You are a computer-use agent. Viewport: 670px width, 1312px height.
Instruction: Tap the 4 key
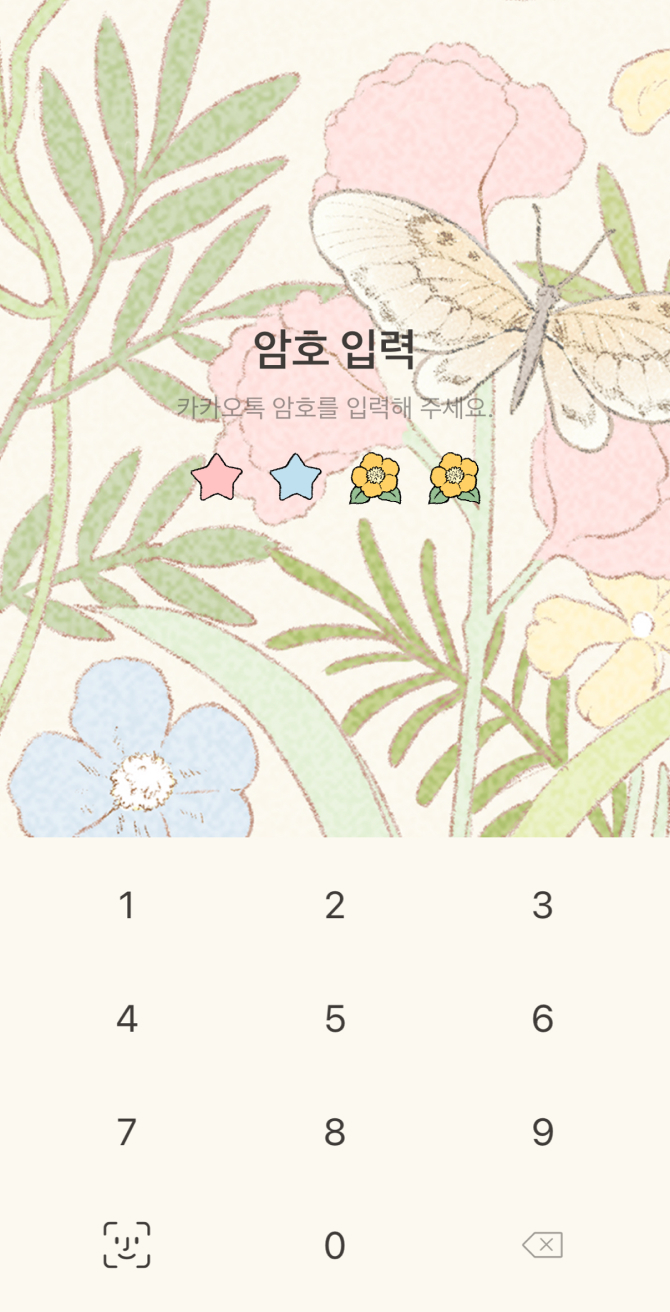click(126, 1019)
